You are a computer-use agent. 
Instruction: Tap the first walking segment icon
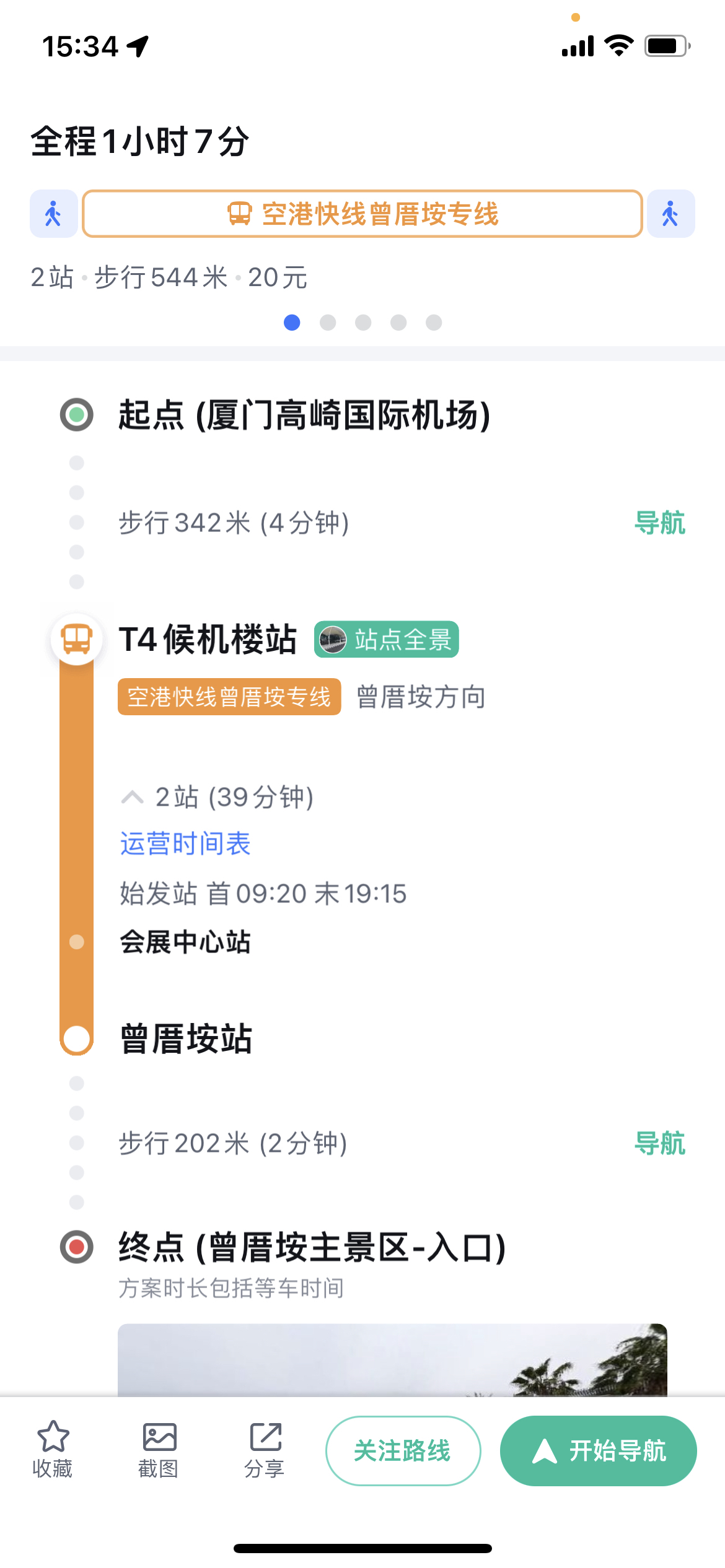click(x=54, y=214)
